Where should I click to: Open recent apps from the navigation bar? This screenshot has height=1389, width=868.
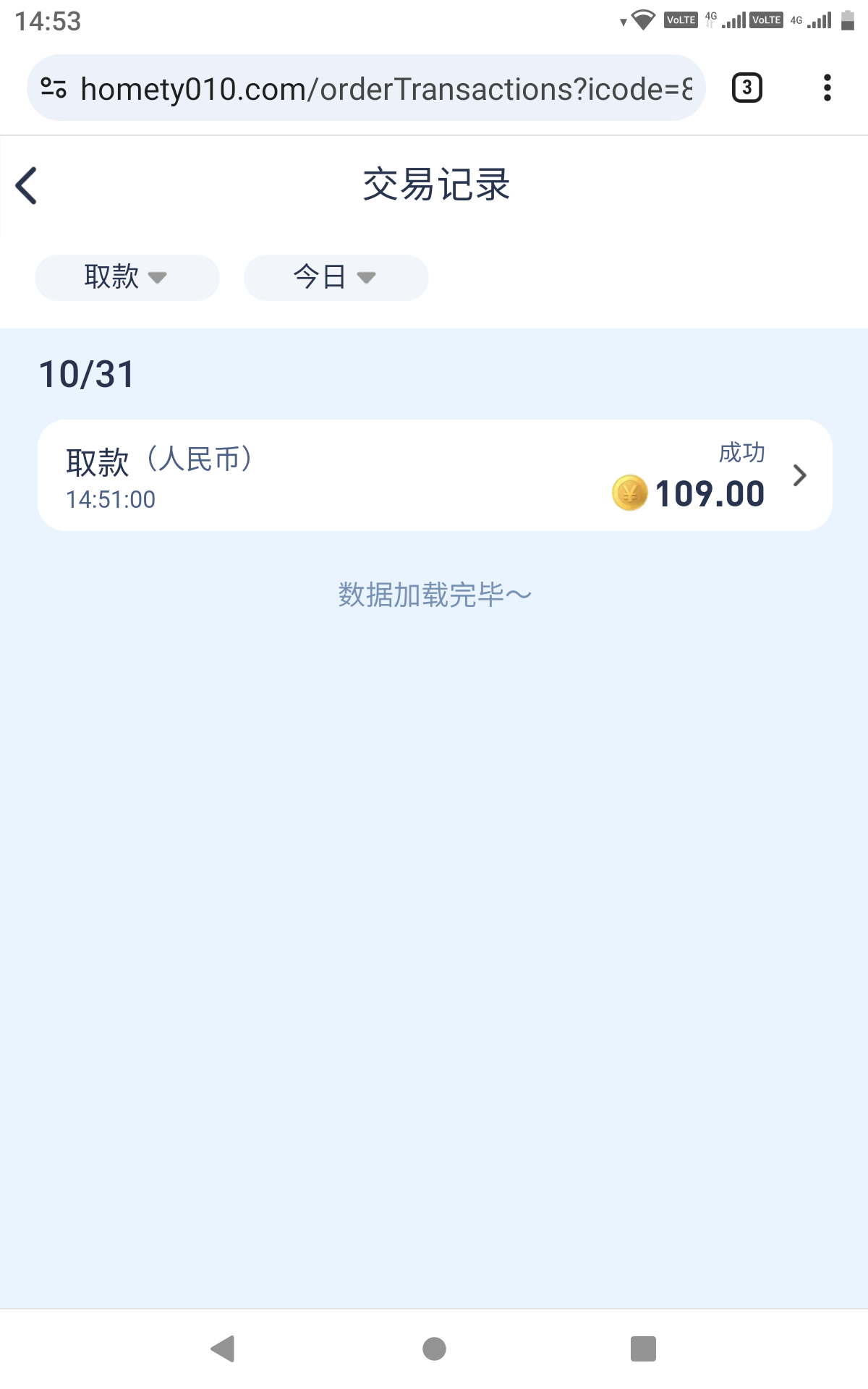click(642, 1348)
